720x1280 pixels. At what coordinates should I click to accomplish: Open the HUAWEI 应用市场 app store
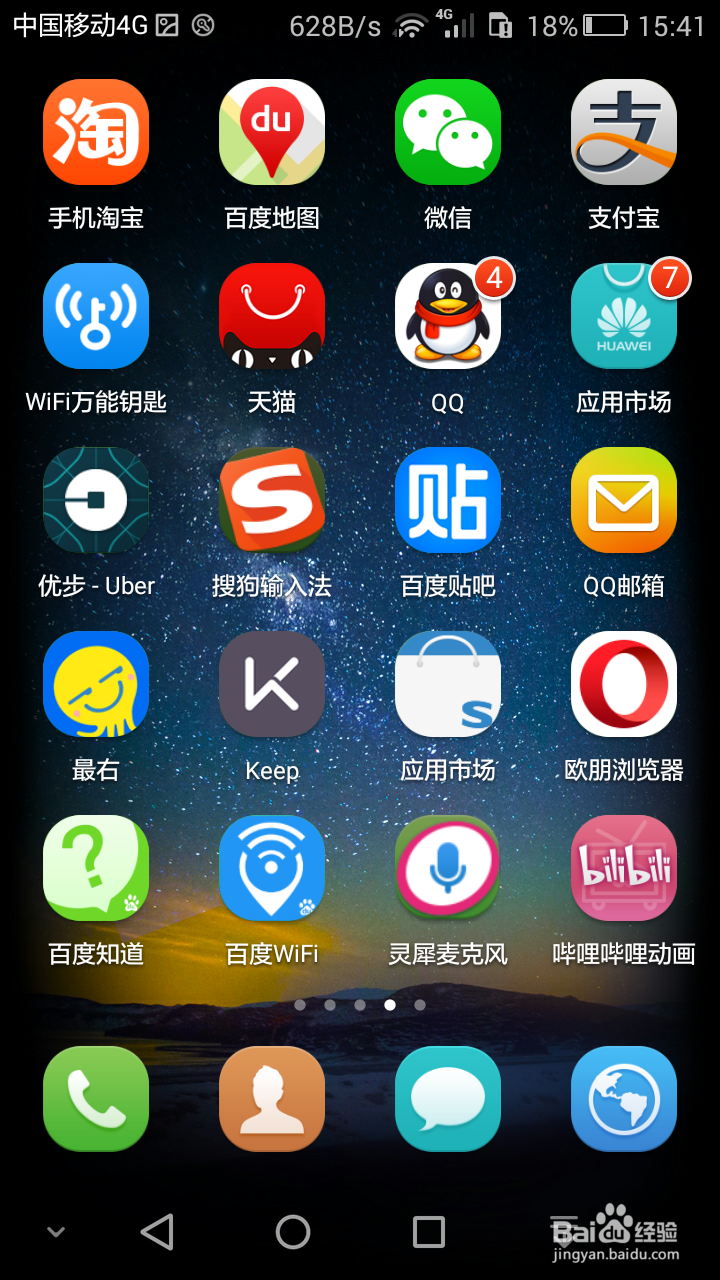click(x=623, y=316)
